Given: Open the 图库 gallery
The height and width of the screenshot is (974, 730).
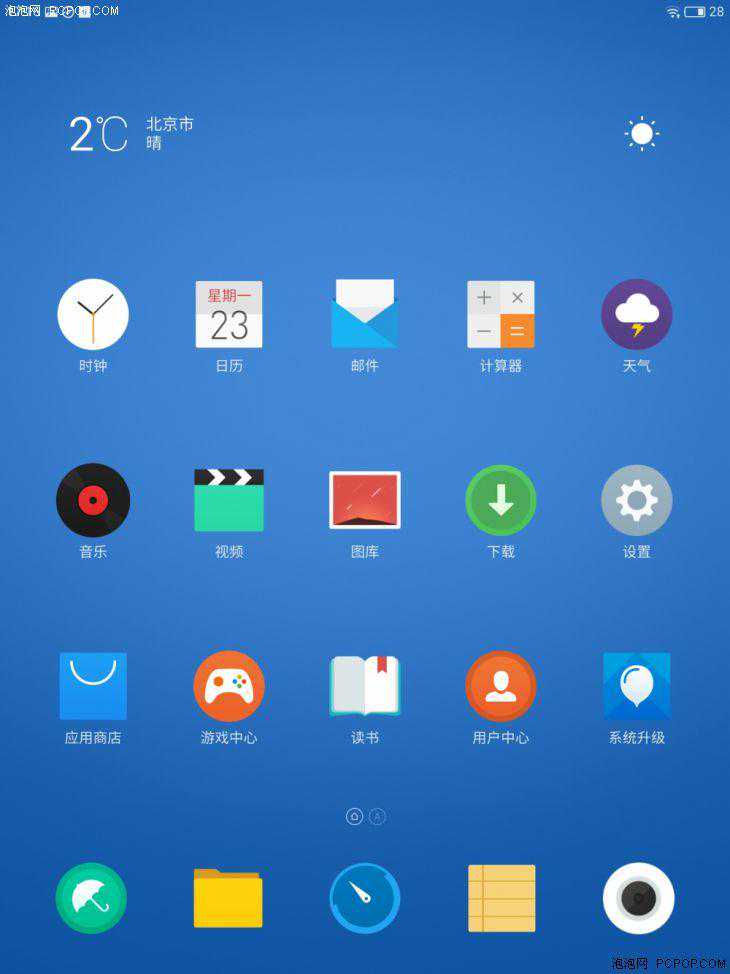Looking at the screenshot, I should coord(365,500).
